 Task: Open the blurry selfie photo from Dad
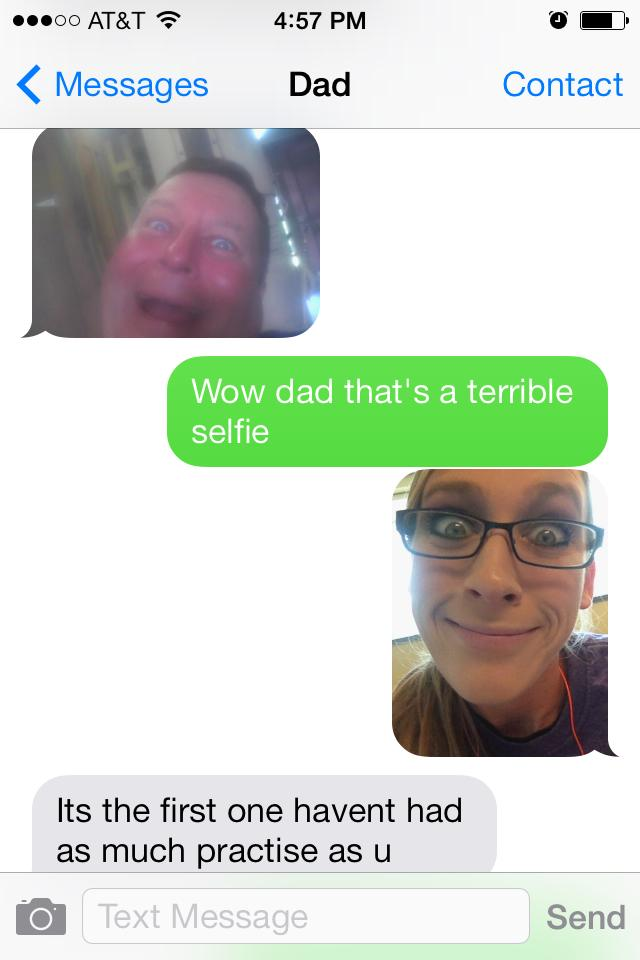pyautogui.click(x=176, y=233)
